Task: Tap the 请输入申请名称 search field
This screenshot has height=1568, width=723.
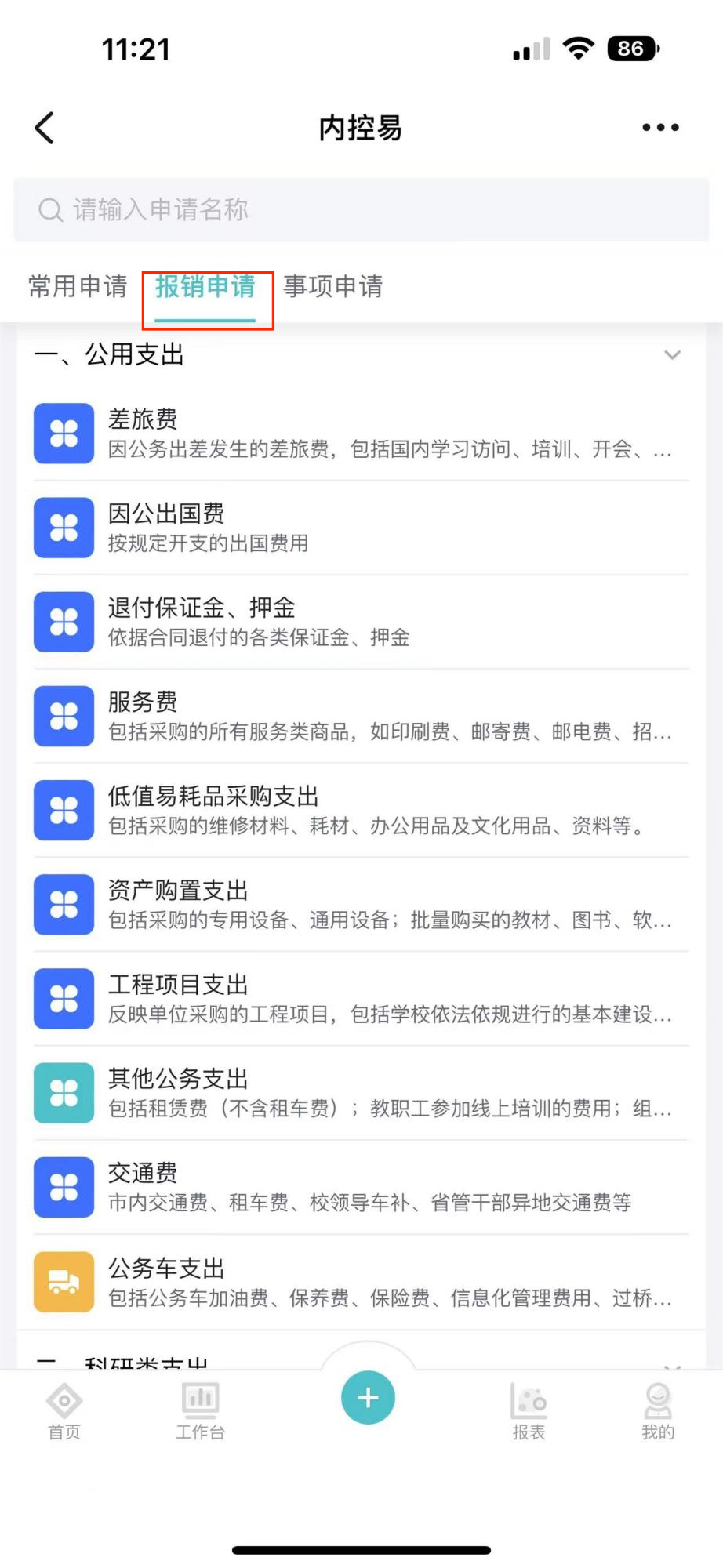Action: pos(361,209)
